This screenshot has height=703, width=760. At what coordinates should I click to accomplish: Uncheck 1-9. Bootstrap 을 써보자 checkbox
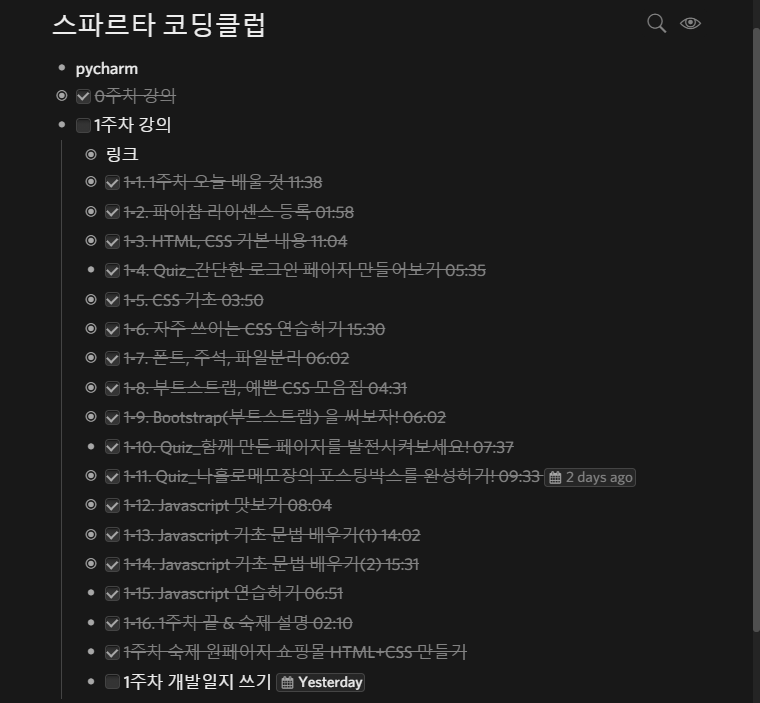click(x=113, y=418)
